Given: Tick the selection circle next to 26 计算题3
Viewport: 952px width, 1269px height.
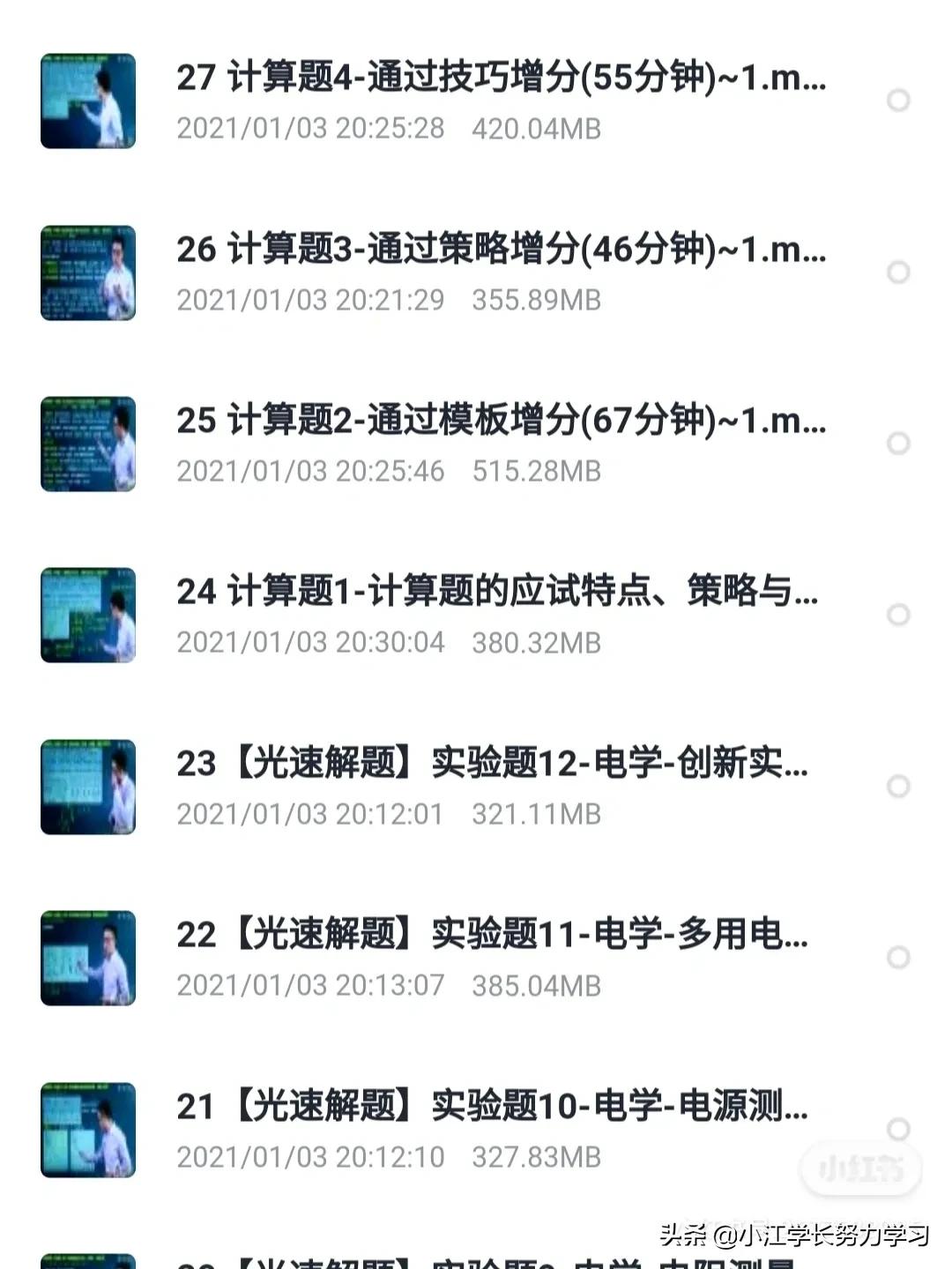Looking at the screenshot, I should click(x=900, y=272).
